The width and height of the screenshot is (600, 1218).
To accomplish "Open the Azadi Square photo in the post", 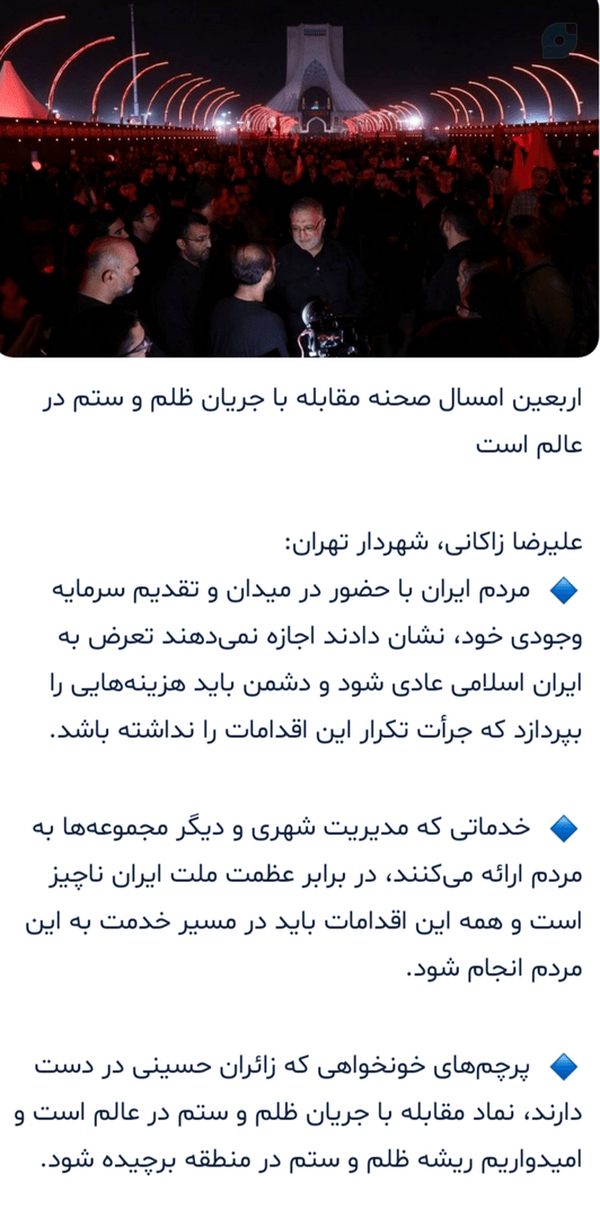I will [x=300, y=178].
